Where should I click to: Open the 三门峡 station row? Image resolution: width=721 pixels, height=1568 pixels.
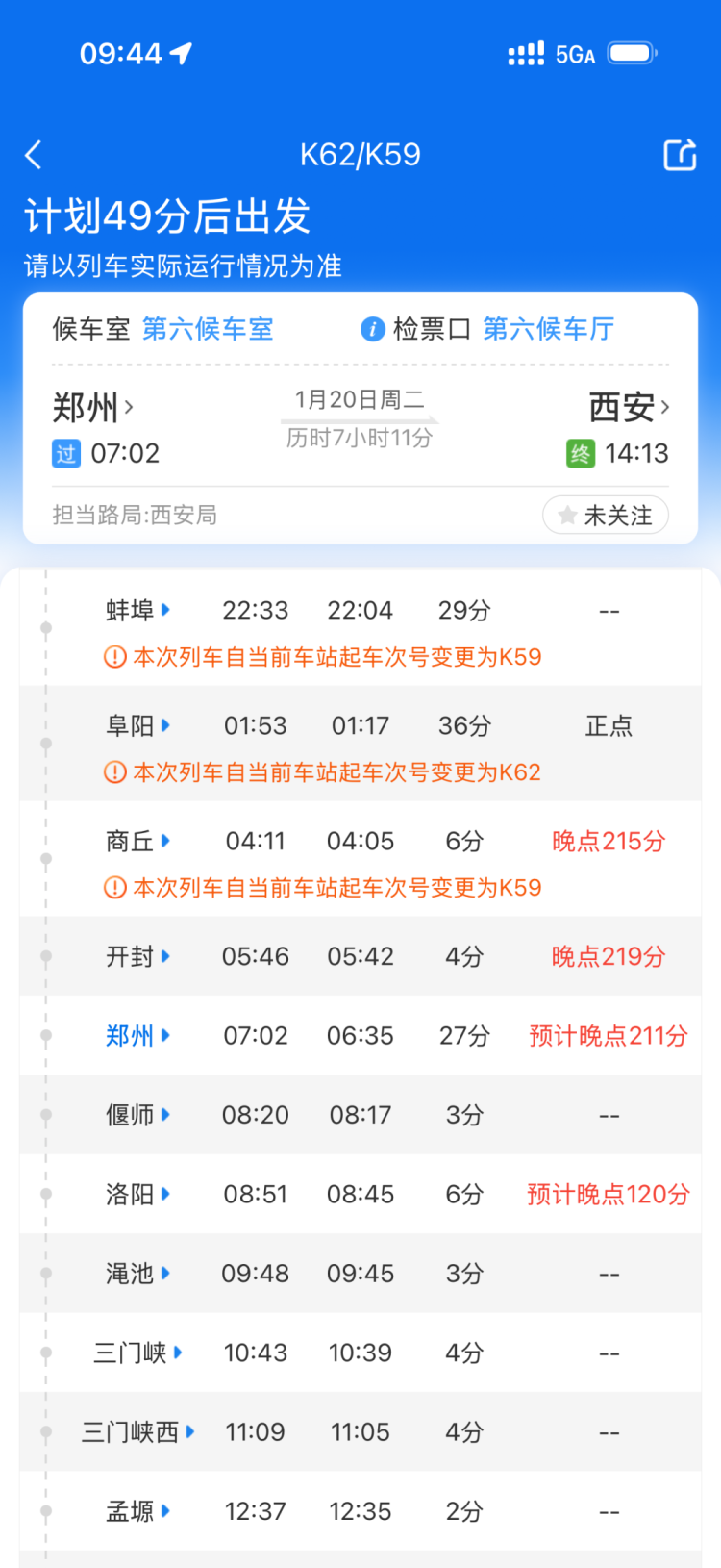[137, 1353]
